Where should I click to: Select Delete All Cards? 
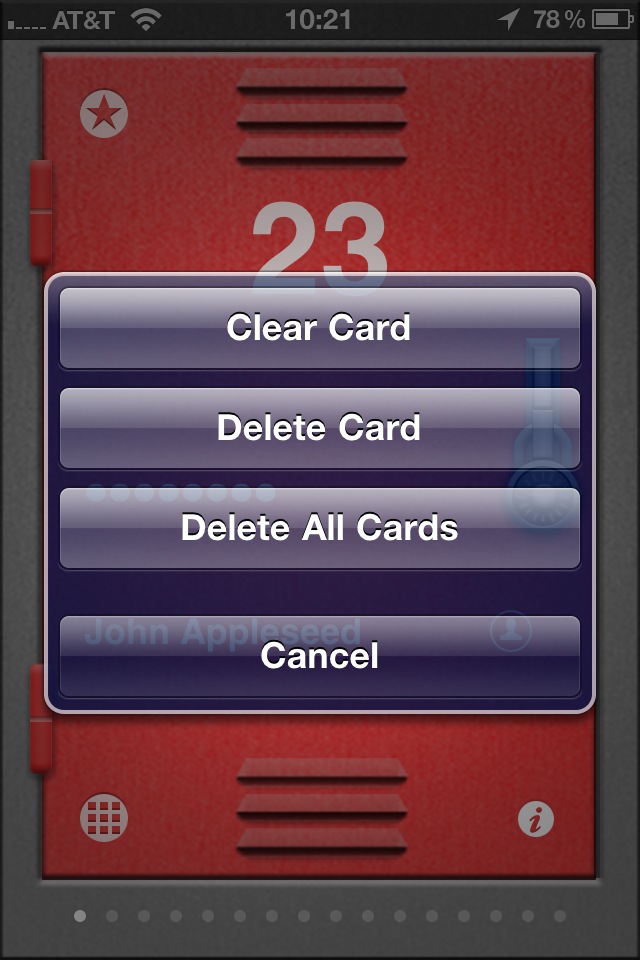(319, 528)
